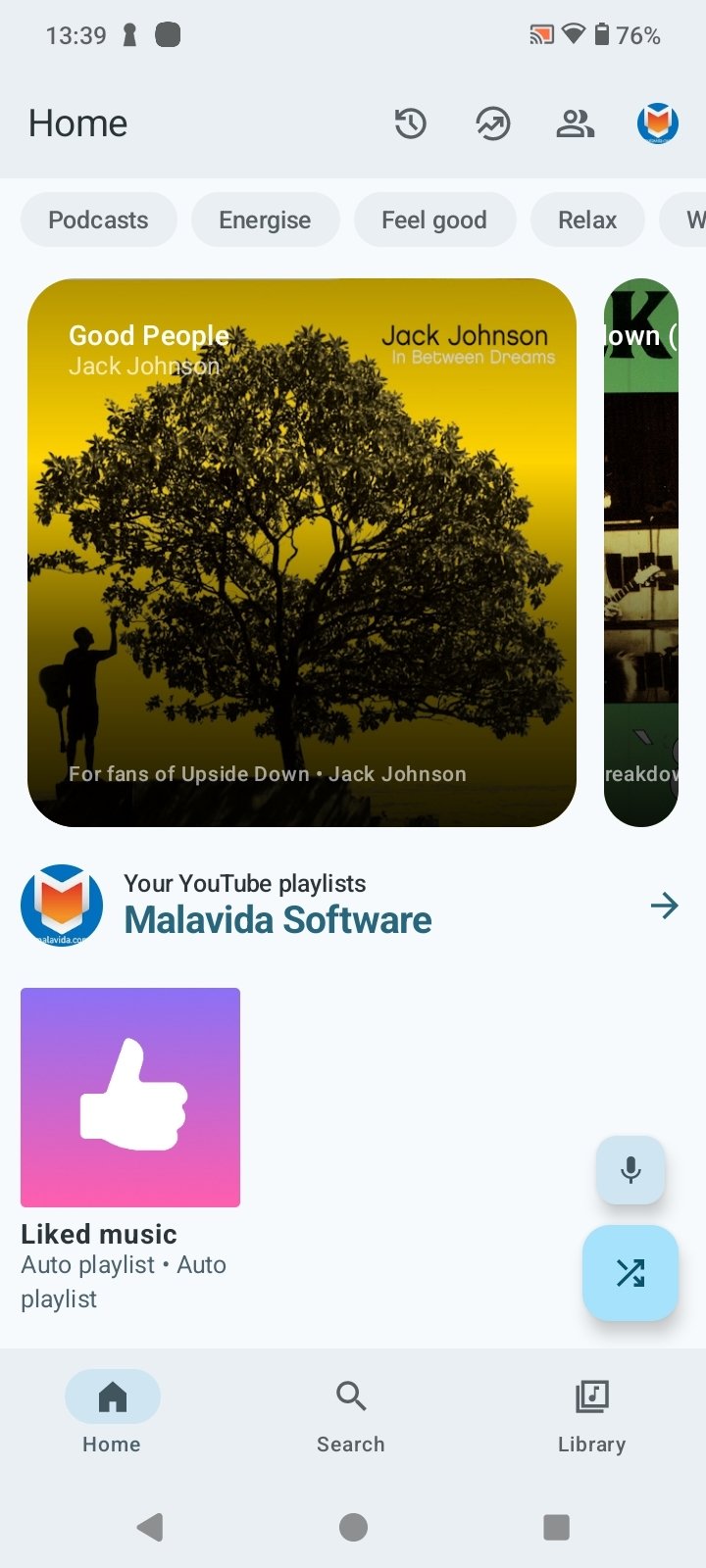This screenshot has height=1568, width=706.
Task: Go to the Home tab
Action: (x=112, y=1412)
